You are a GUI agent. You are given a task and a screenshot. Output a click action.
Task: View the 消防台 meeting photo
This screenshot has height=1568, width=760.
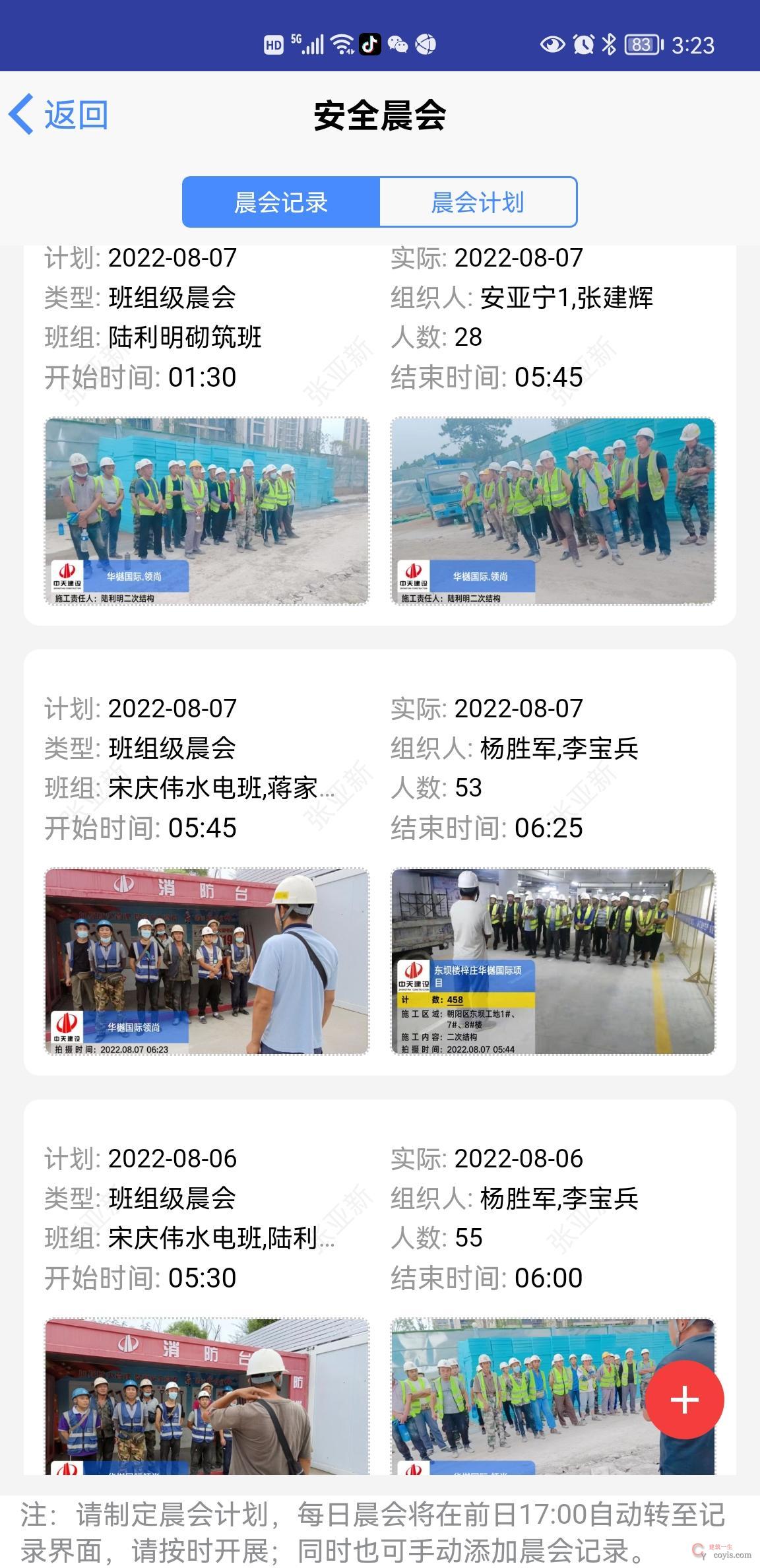click(x=205, y=962)
